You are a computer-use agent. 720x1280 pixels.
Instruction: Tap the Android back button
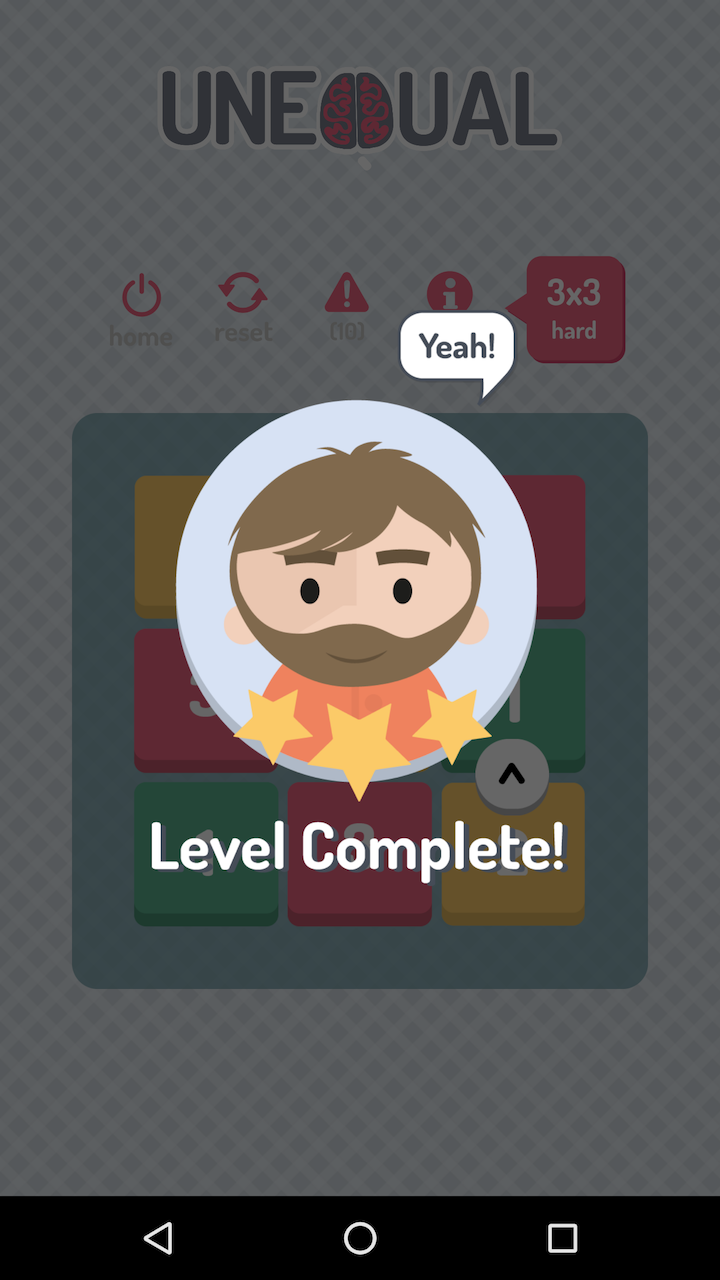158,1238
